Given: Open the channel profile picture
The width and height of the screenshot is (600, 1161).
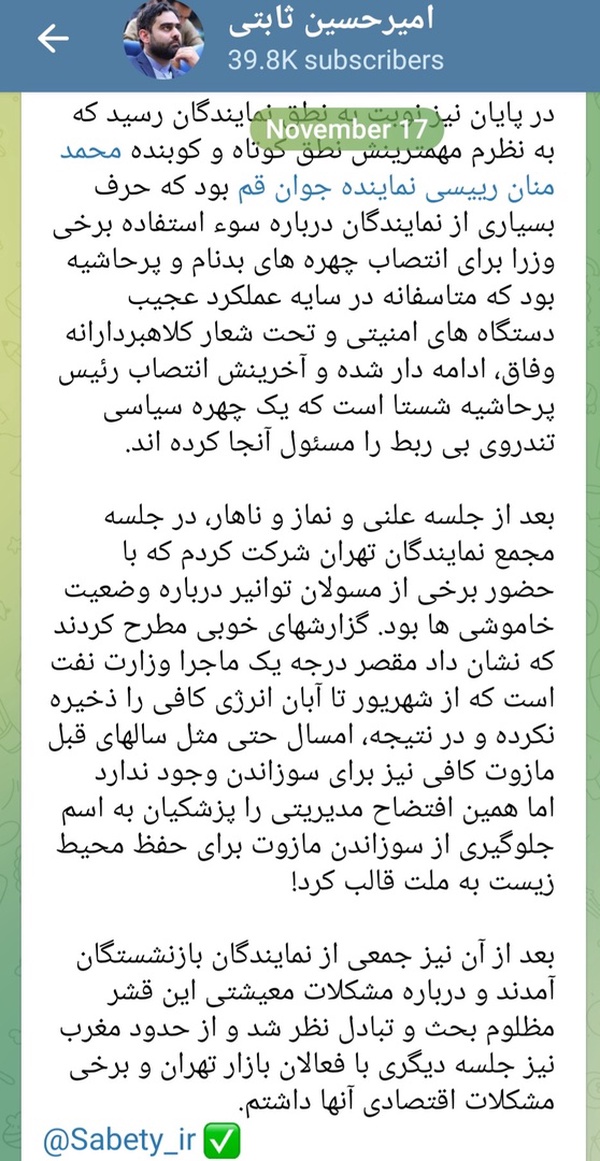Looking at the screenshot, I should 164,41.
